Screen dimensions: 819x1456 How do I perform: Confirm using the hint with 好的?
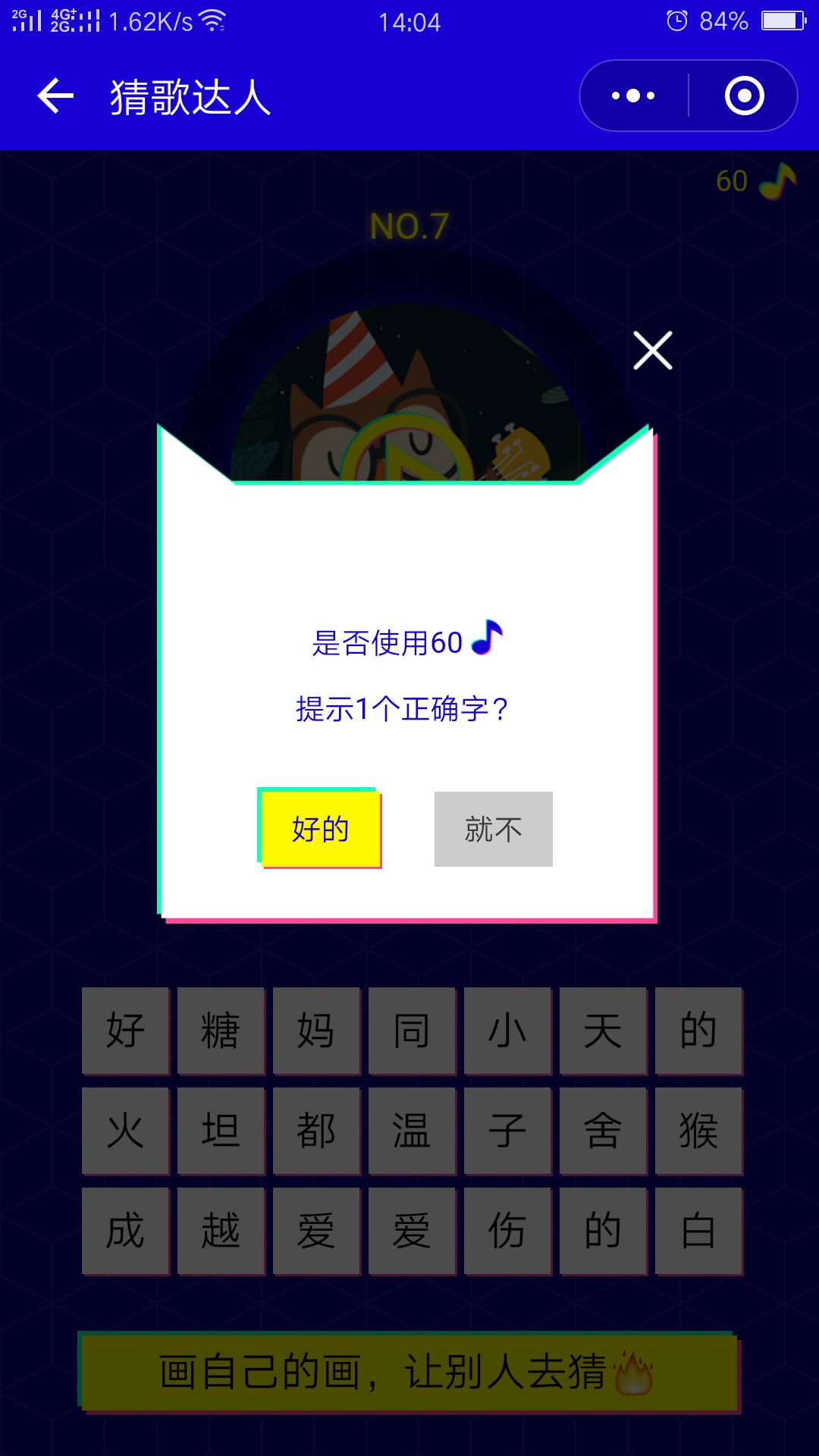point(319,829)
